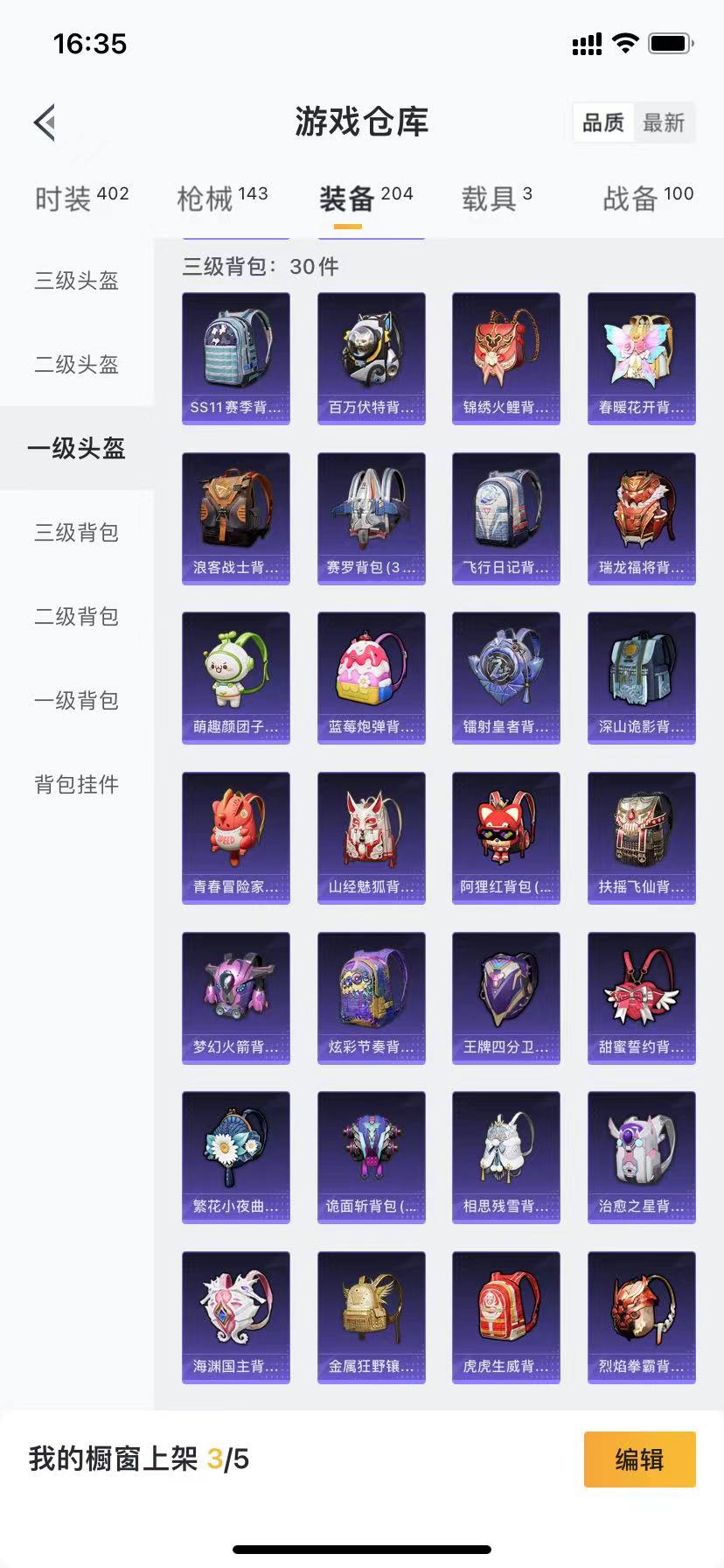The height and width of the screenshot is (1568, 724).
Task: Jump to 二级背包 in the side menu
Action: point(76,617)
